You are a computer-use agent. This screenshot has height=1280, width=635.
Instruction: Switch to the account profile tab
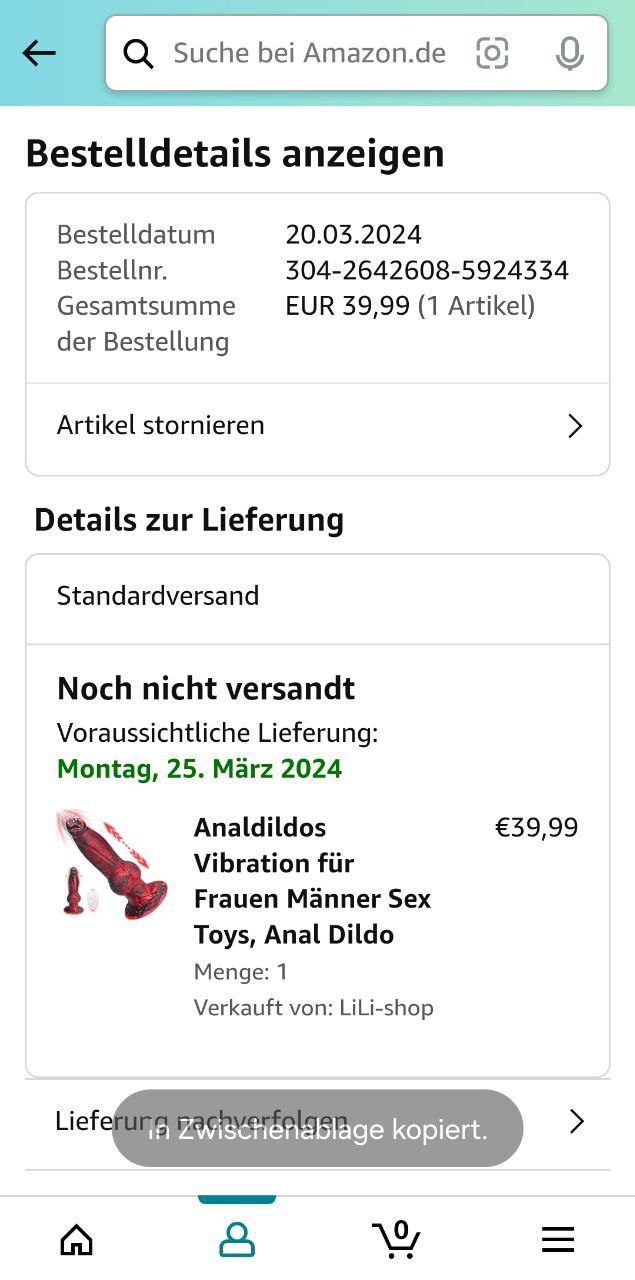click(237, 1240)
